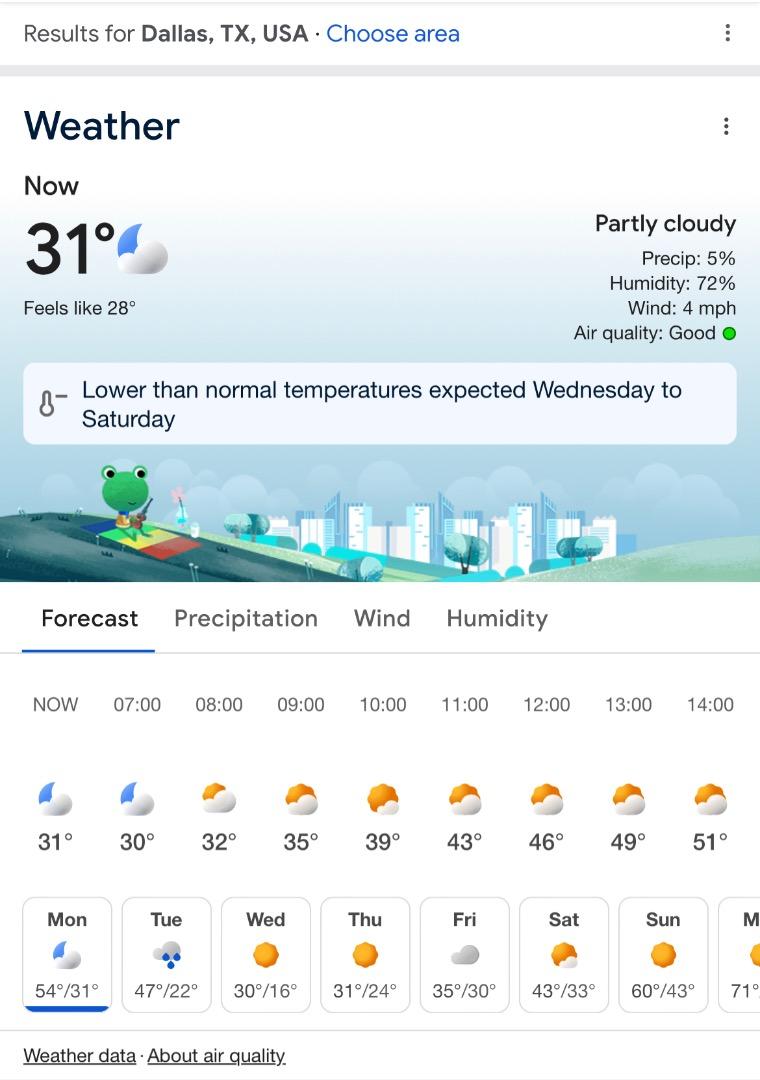This screenshot has width=760, height=1080.
Task: Open overflow menu beside Dallas results
Action: pyautogui.click(x=727, y=34)
